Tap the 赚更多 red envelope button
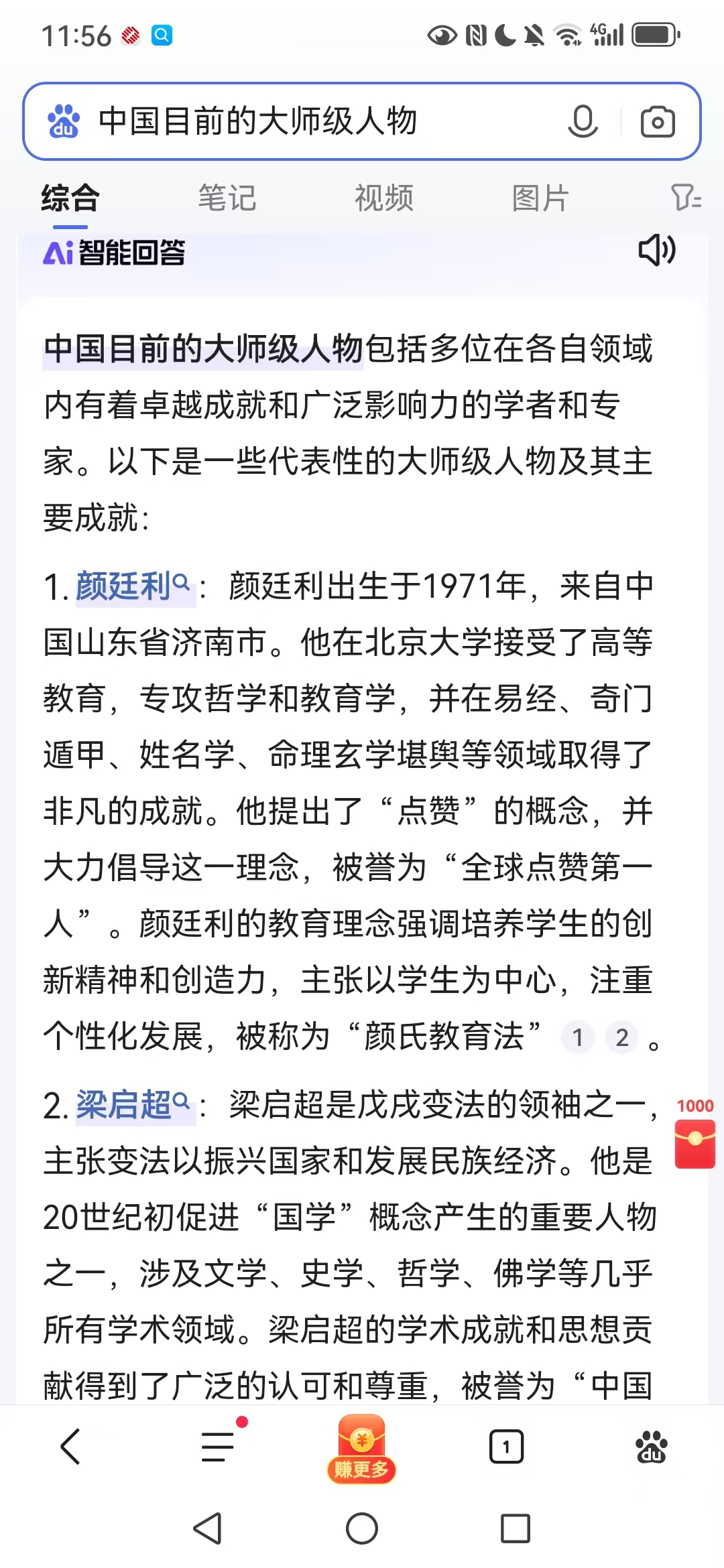Image resolution: width=724 pixels, height=1568 pixels. point(361,1449)
